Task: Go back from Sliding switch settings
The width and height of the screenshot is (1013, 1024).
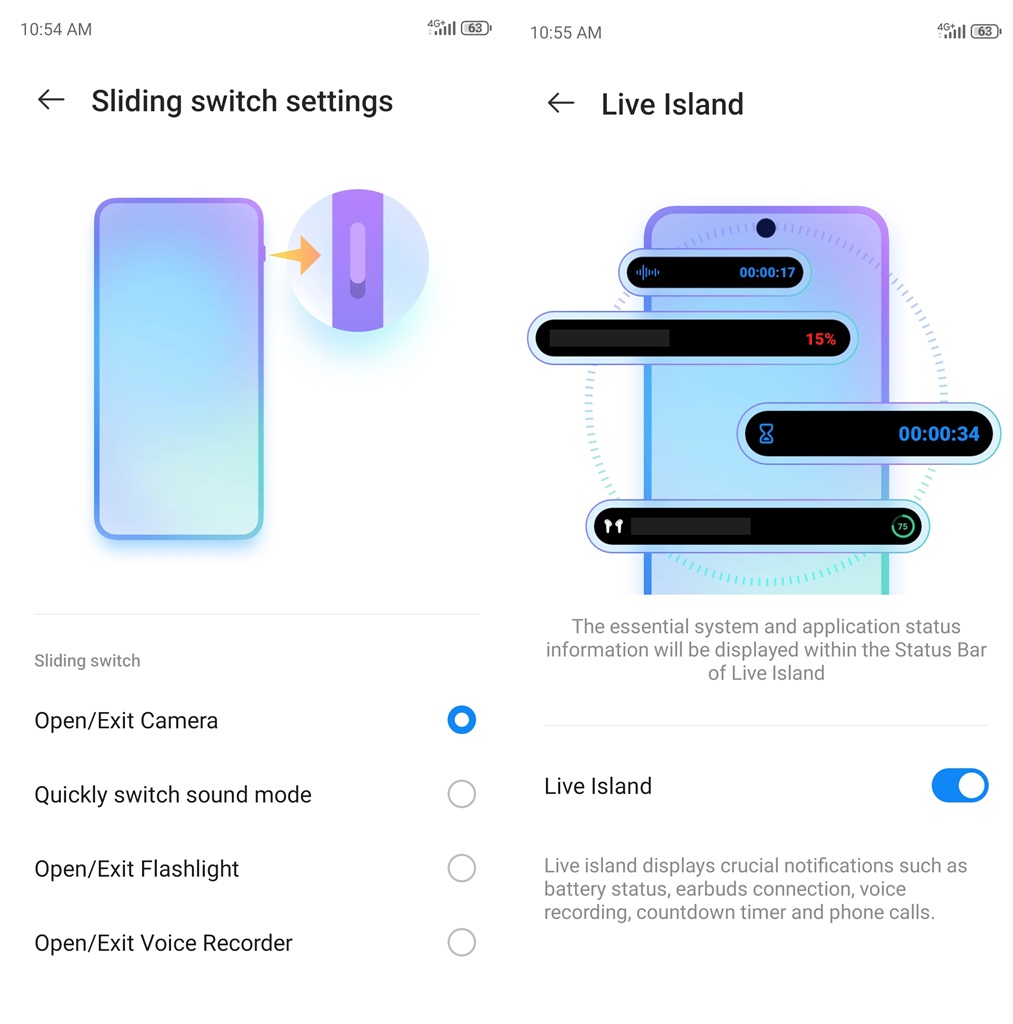Action: [x=51, y=100]
